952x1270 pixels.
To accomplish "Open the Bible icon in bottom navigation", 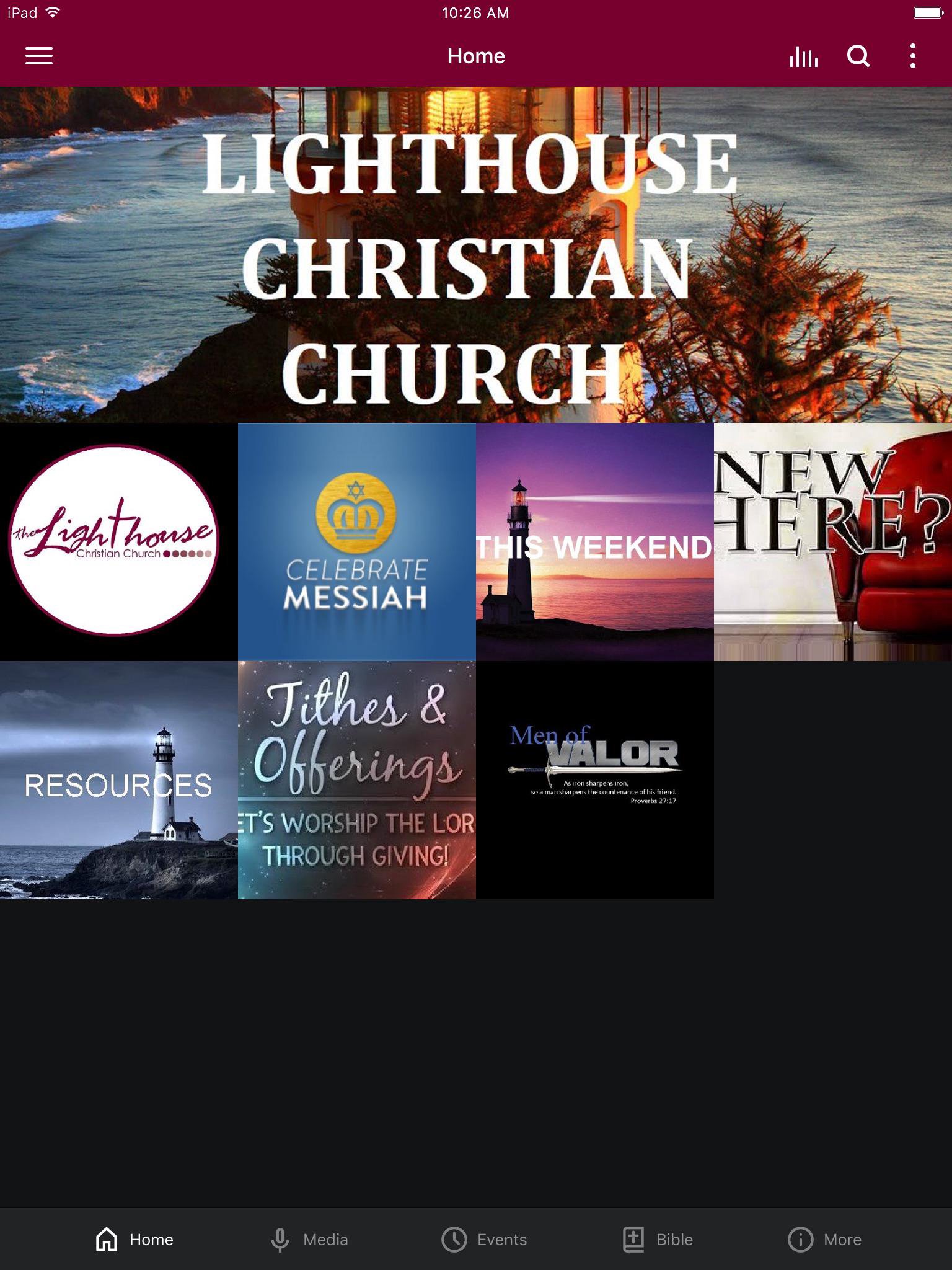I will click(x=633, y=1239).
